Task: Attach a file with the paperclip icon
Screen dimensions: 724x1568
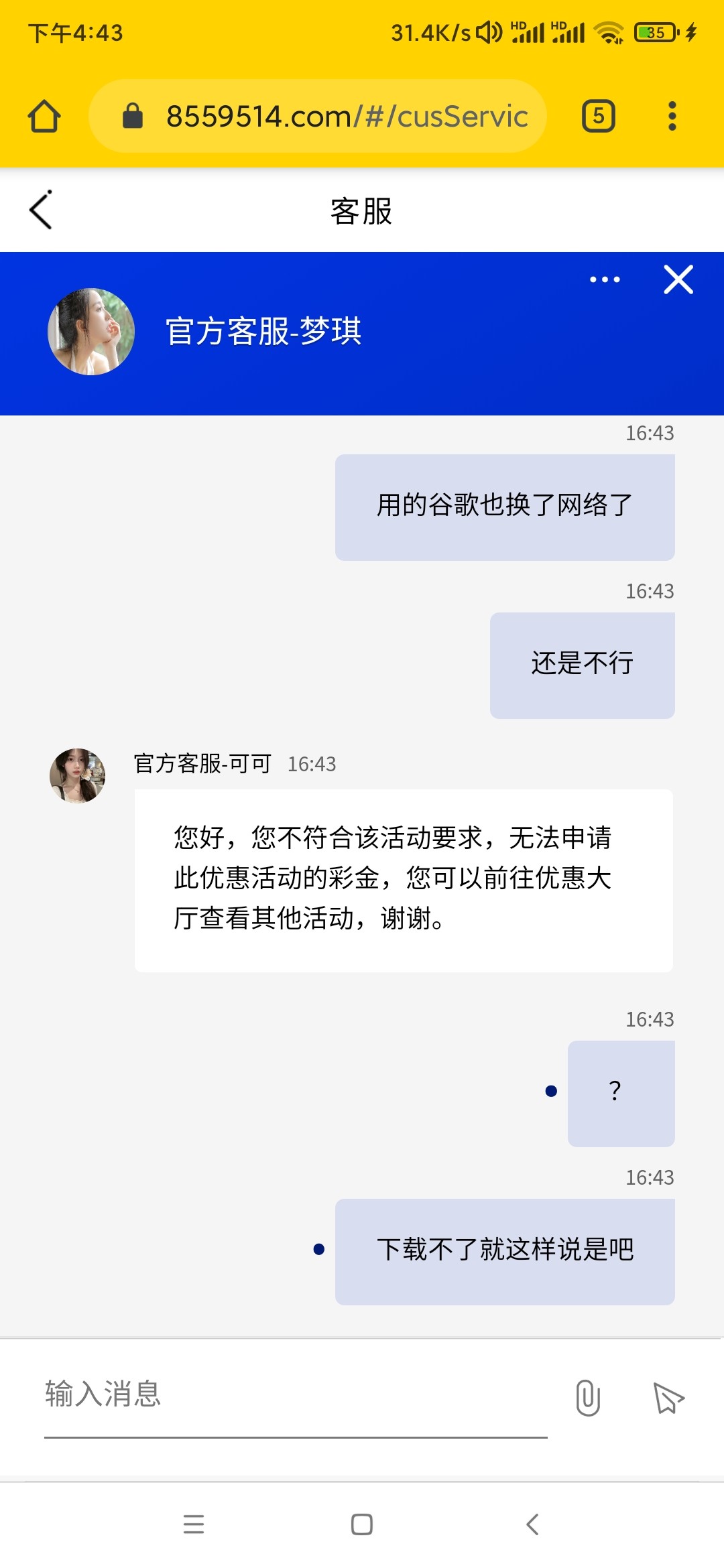Action: pos(588,1398)
